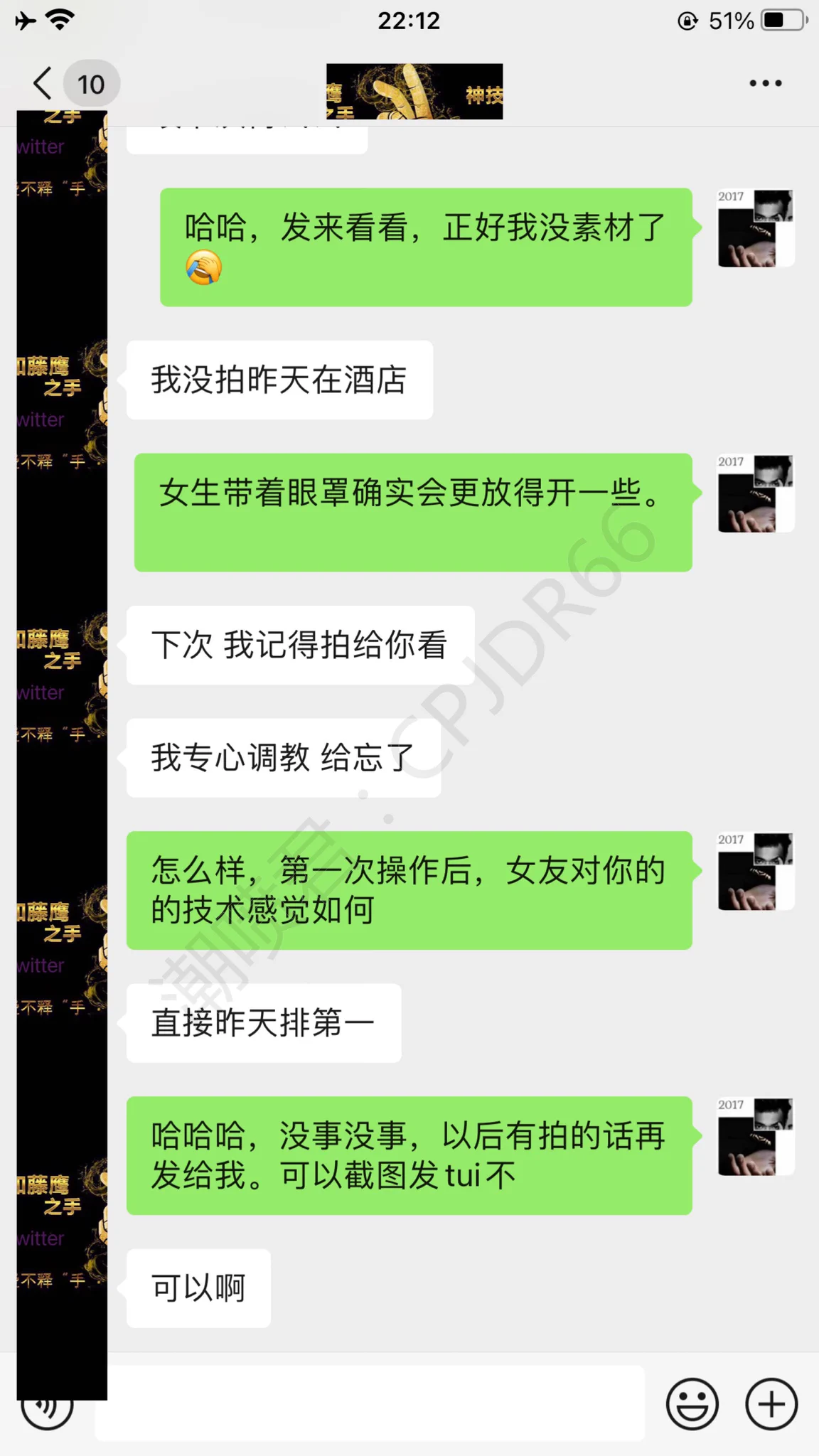Go back to the chat list

click(43, 84)
